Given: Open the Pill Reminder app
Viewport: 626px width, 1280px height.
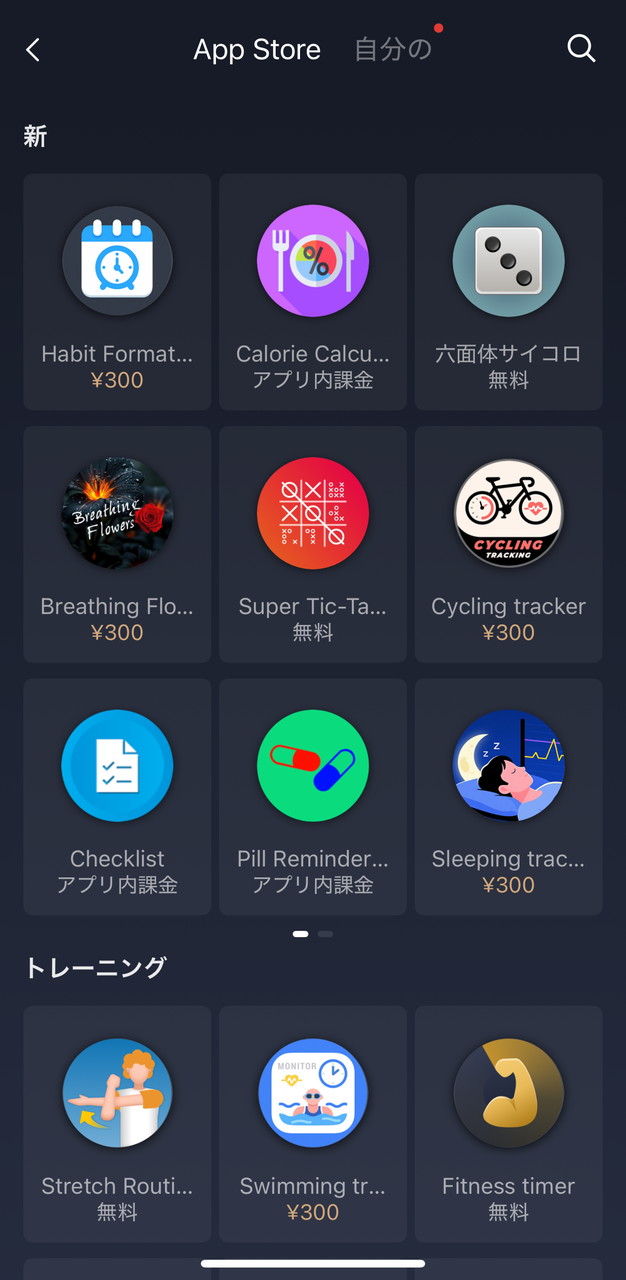Looking at the screenshot, I should tap(313, 796).
